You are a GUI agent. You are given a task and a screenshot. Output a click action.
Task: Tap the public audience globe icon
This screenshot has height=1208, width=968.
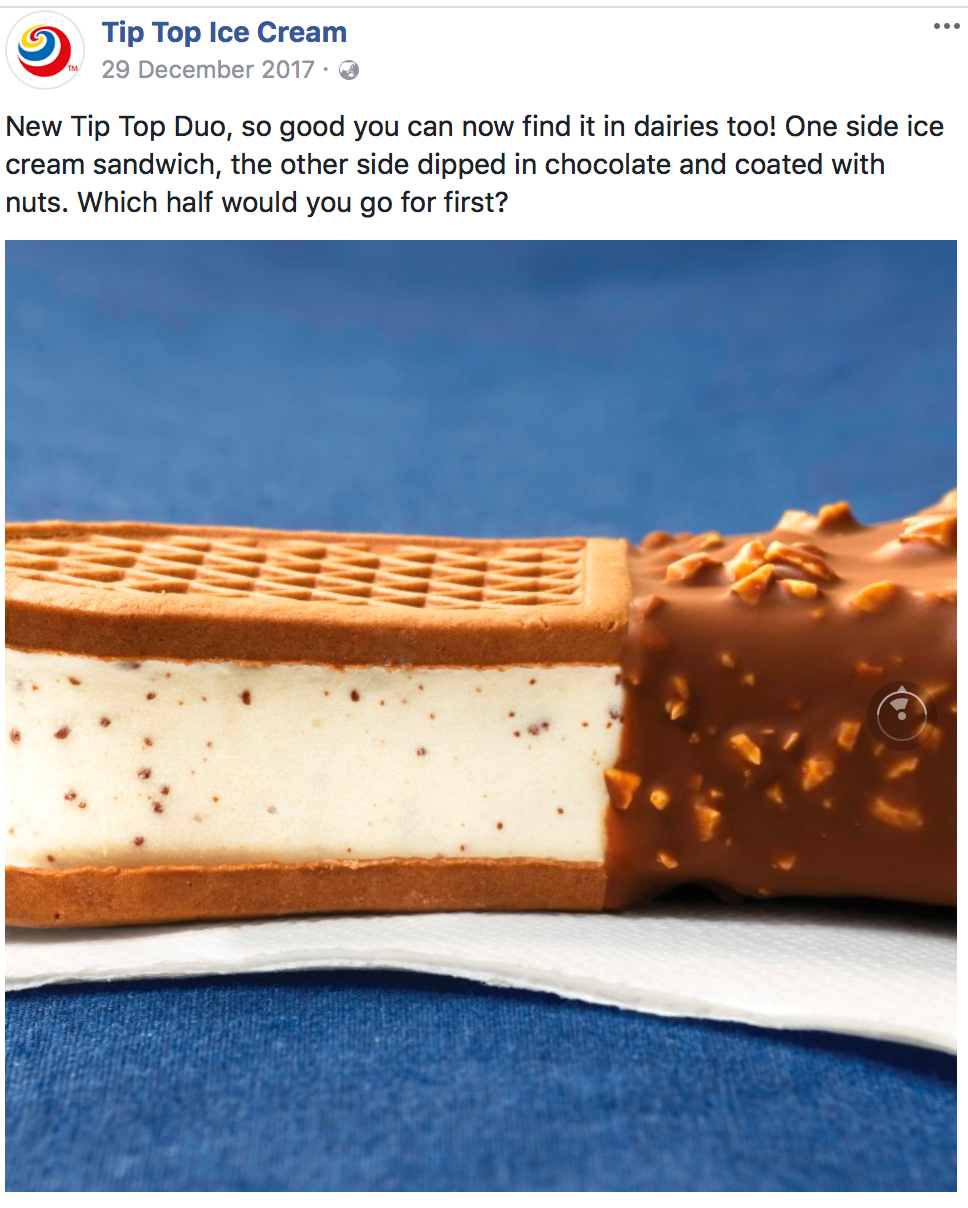(x=349, y=71)
